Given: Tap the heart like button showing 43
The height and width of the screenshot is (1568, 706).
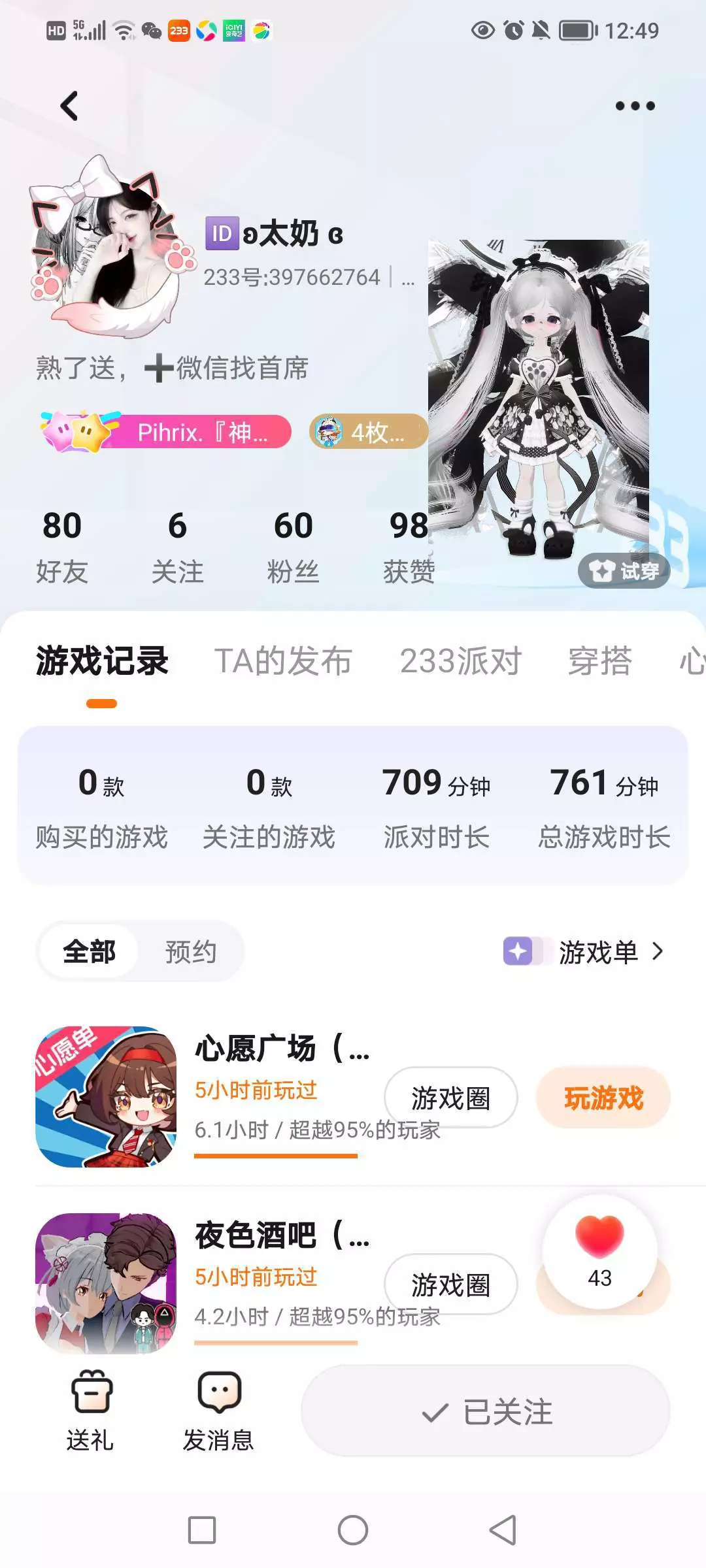Looking at the screenshot, I should pos(599,1252).
